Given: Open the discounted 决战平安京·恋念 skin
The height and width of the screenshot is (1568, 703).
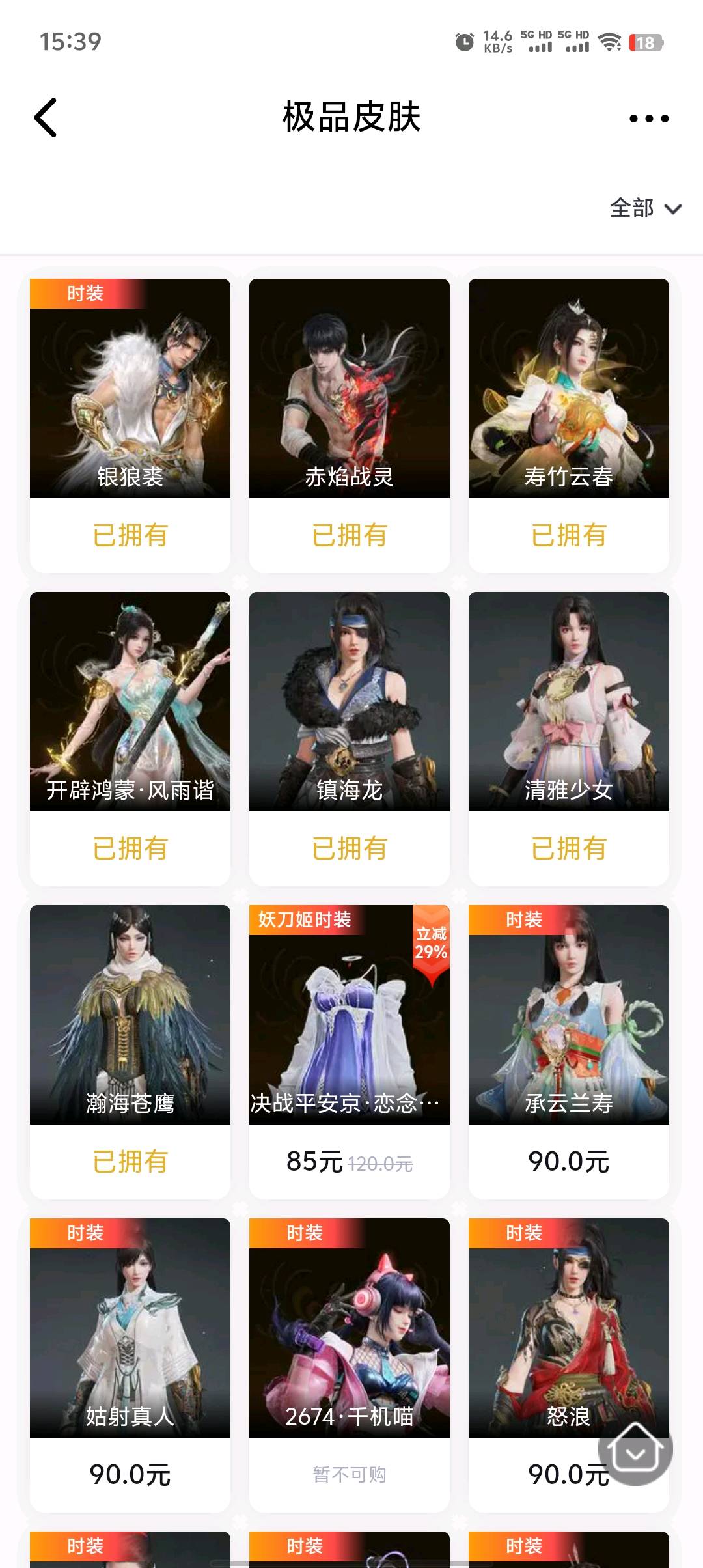Looking at the screenshot, I should [x=350, y=1015].
